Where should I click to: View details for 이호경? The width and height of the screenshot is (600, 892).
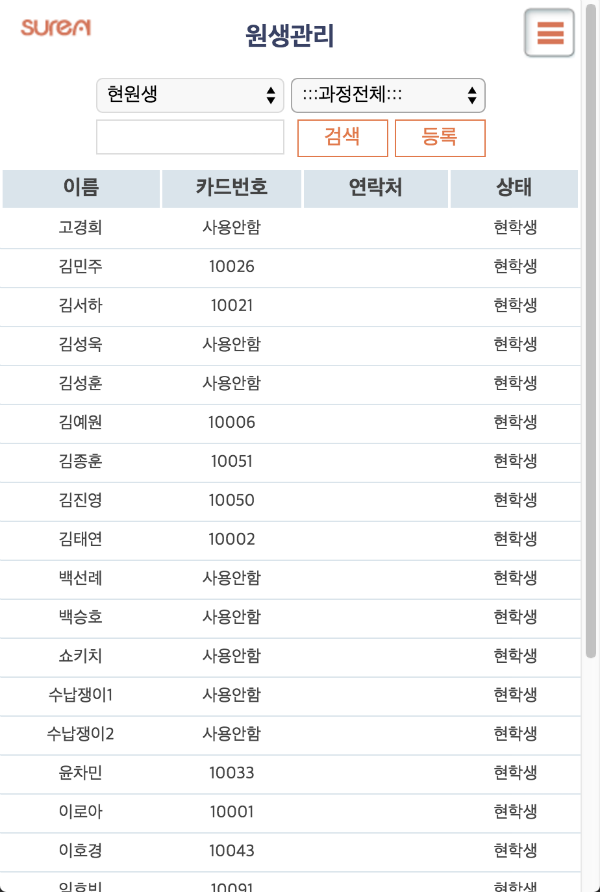click(x=81, y=851)
